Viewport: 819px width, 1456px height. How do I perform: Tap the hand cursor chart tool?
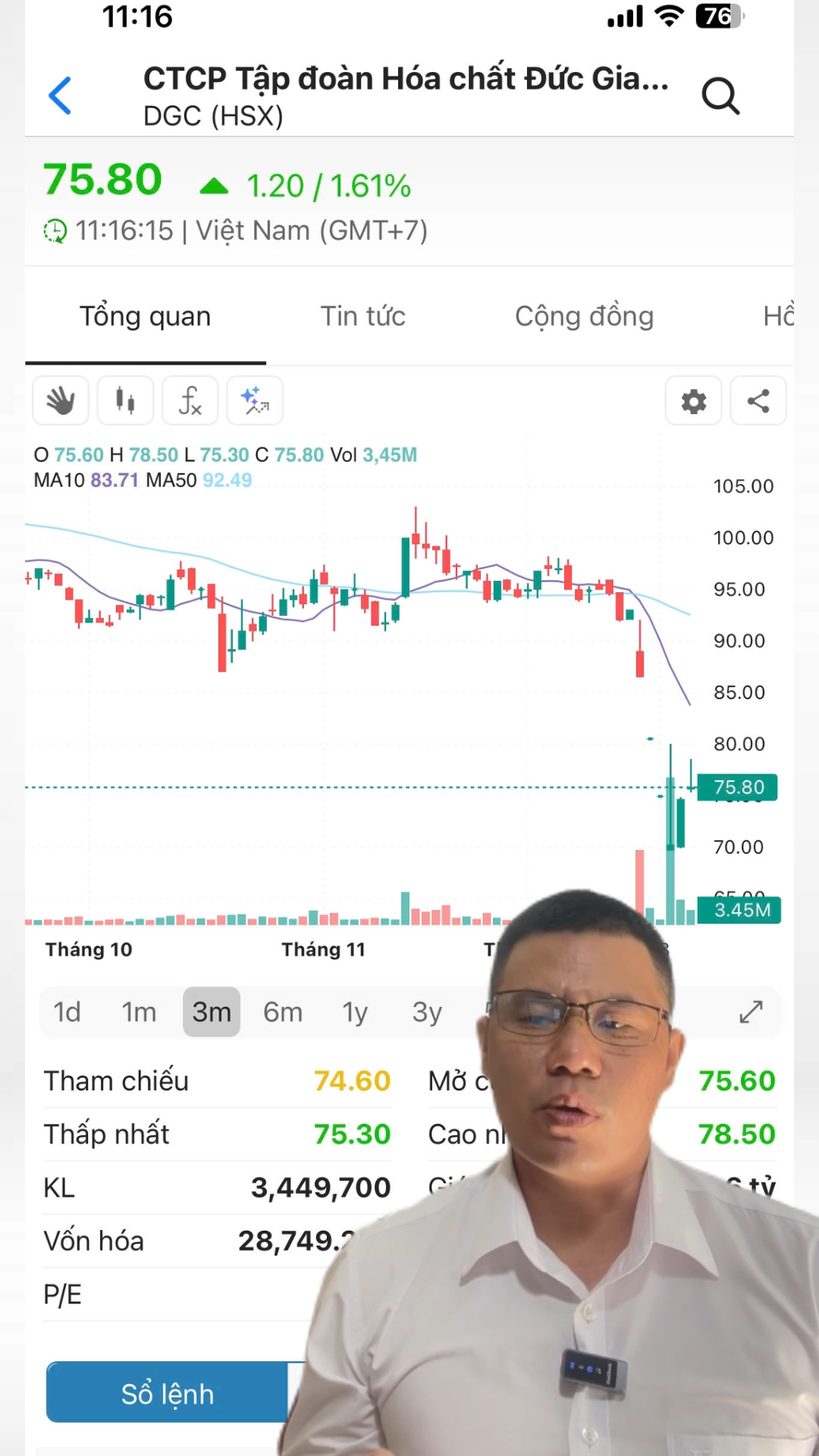point(61,400)
